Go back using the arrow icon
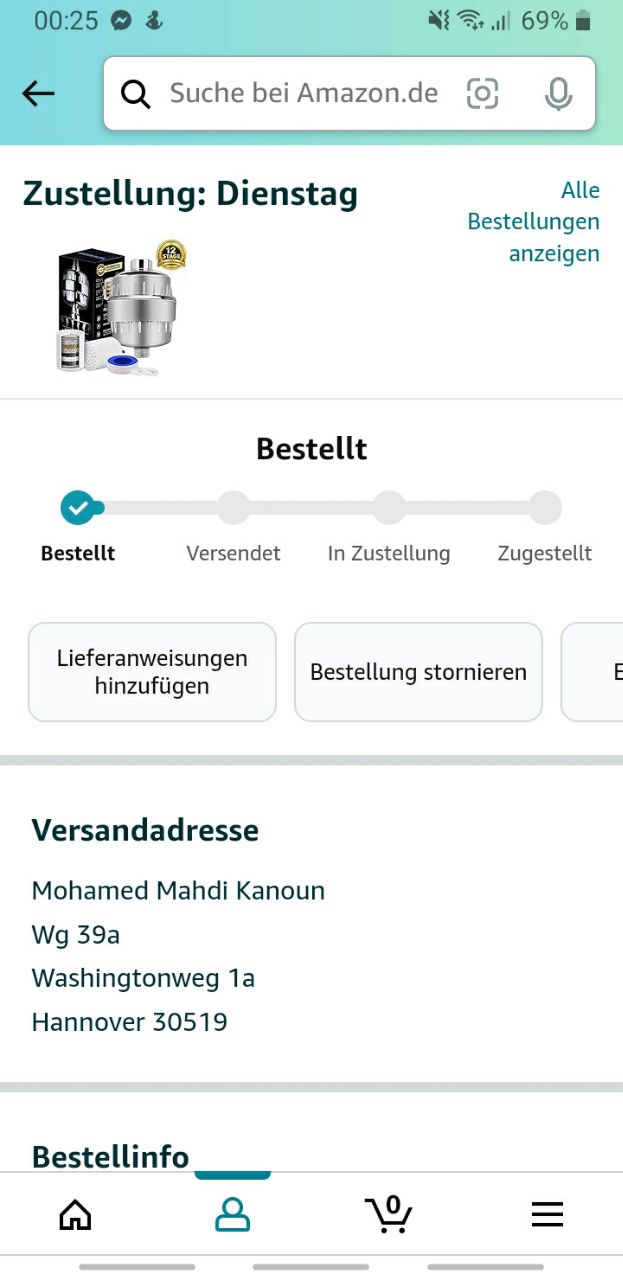The height and width of the screenshot is (1280, 623). pyautogui.click(x=38, y=94)
